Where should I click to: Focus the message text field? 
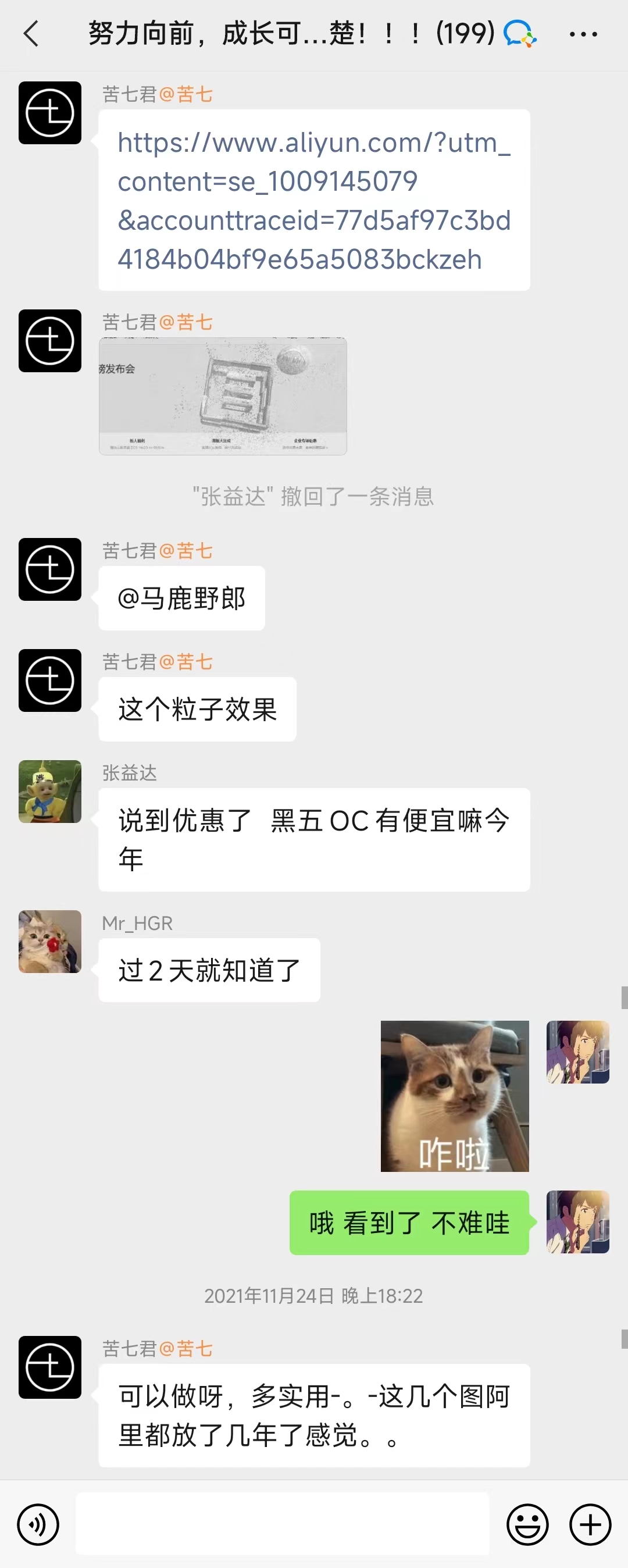click(283, 1524)
